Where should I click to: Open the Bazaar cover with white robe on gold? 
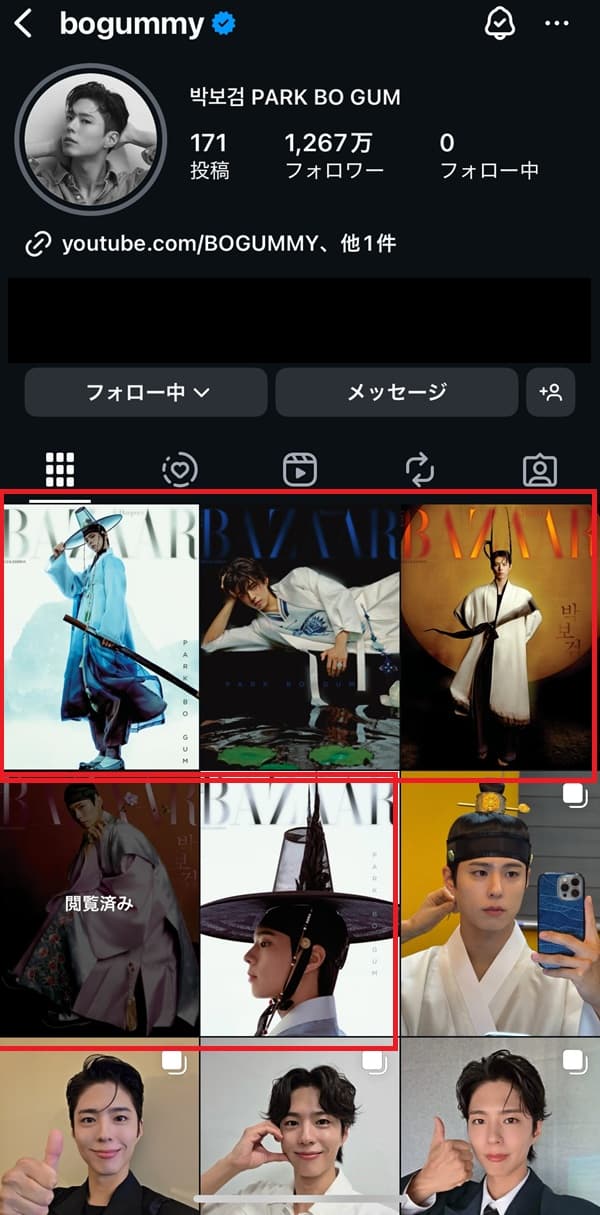point(499,637)
